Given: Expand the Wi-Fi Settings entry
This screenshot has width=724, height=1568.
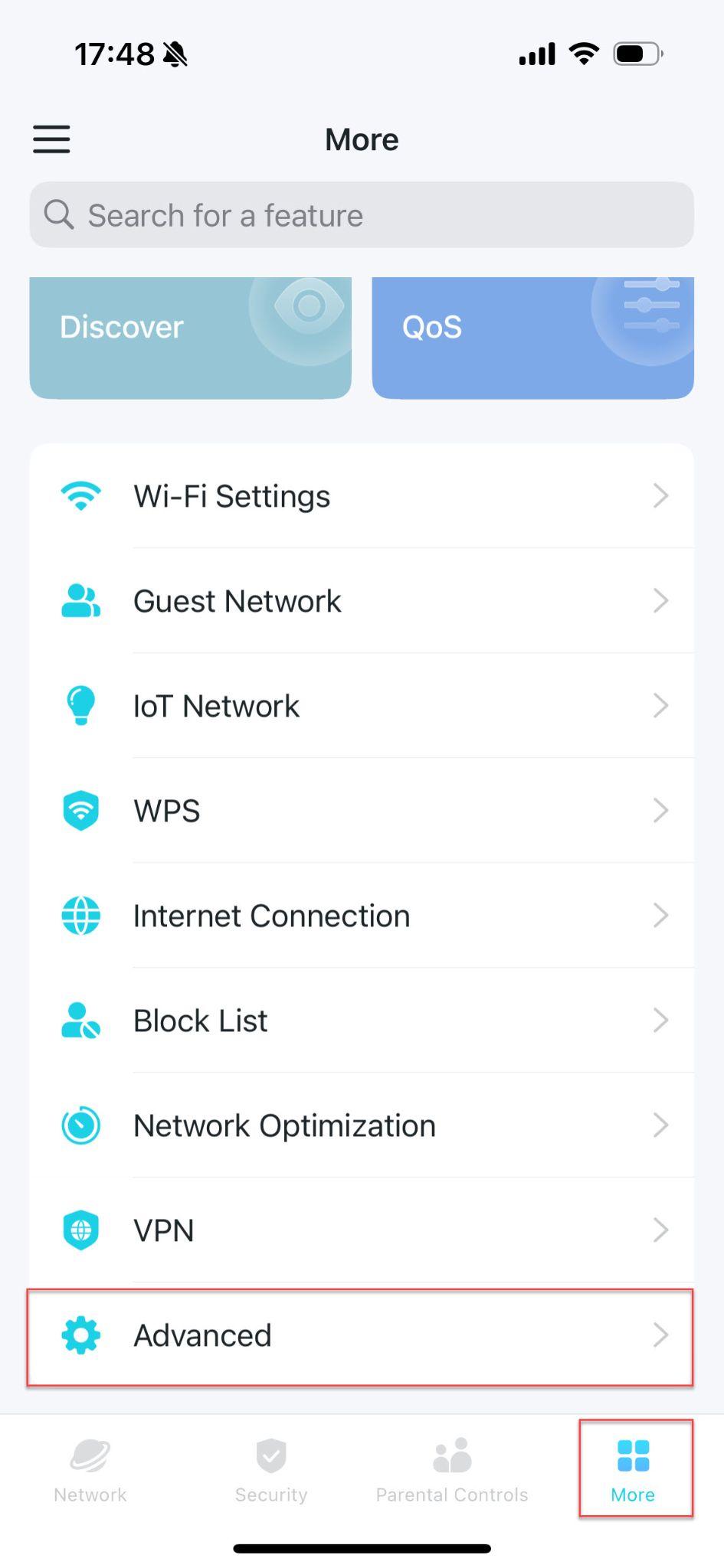Looking at the screenshot, I should point(662,495).
